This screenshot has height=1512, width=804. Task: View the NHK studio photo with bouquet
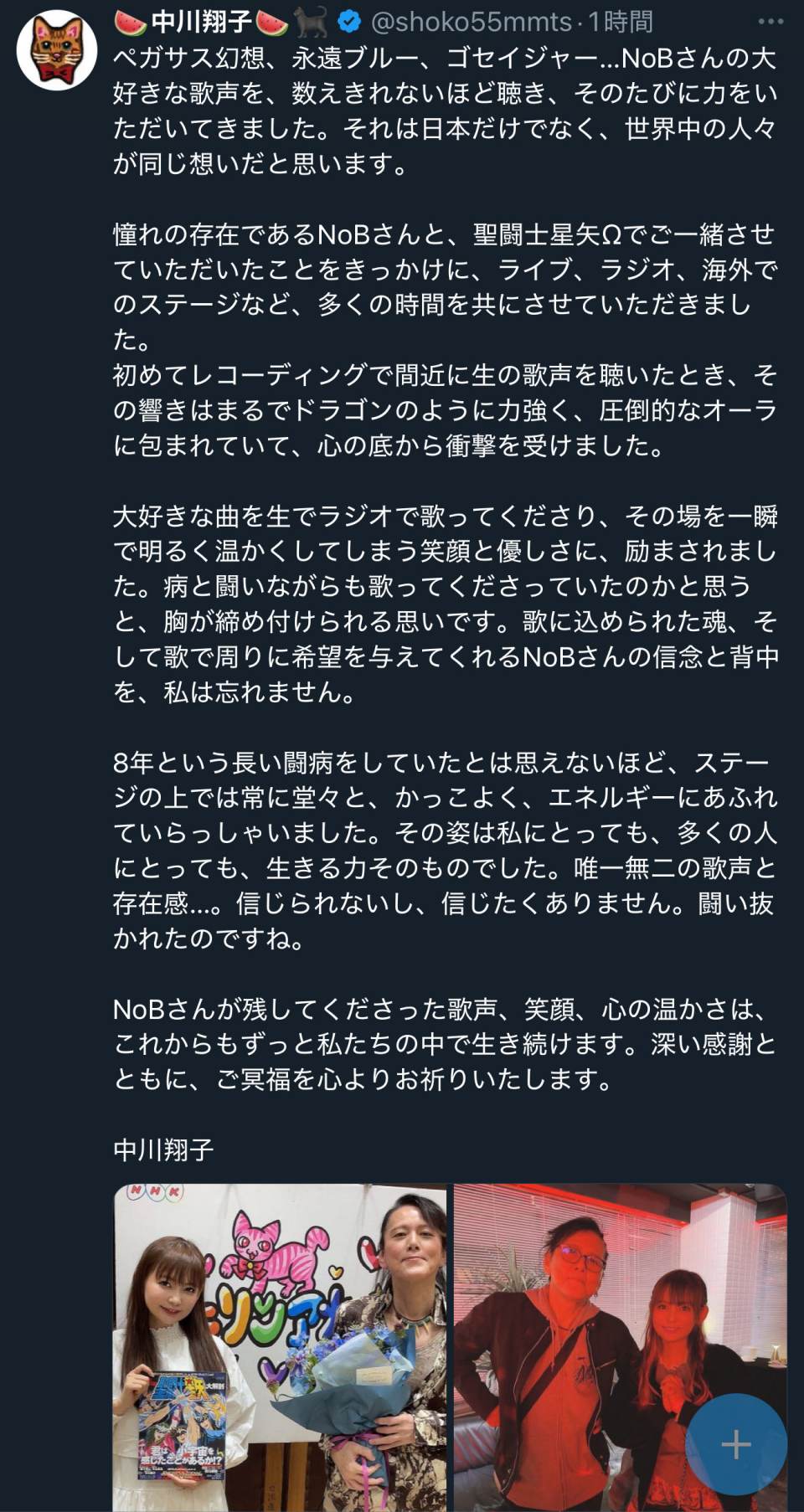click(280, 1346)
